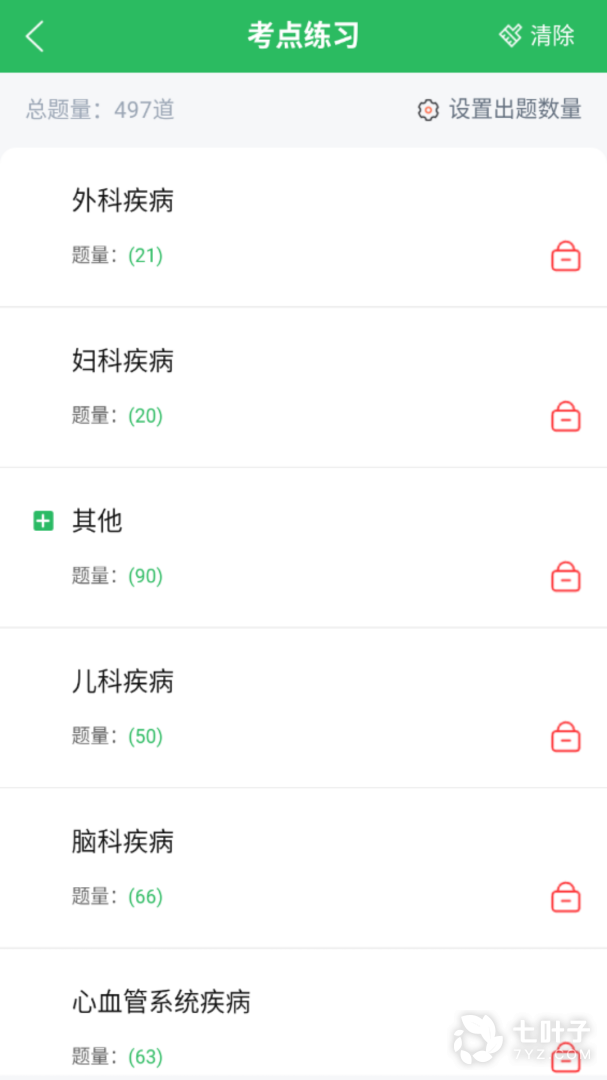Tap the lock icon for 外科疾病
Screen dimensions: 607x1080
pyautogui.click(x=566, y=256)
